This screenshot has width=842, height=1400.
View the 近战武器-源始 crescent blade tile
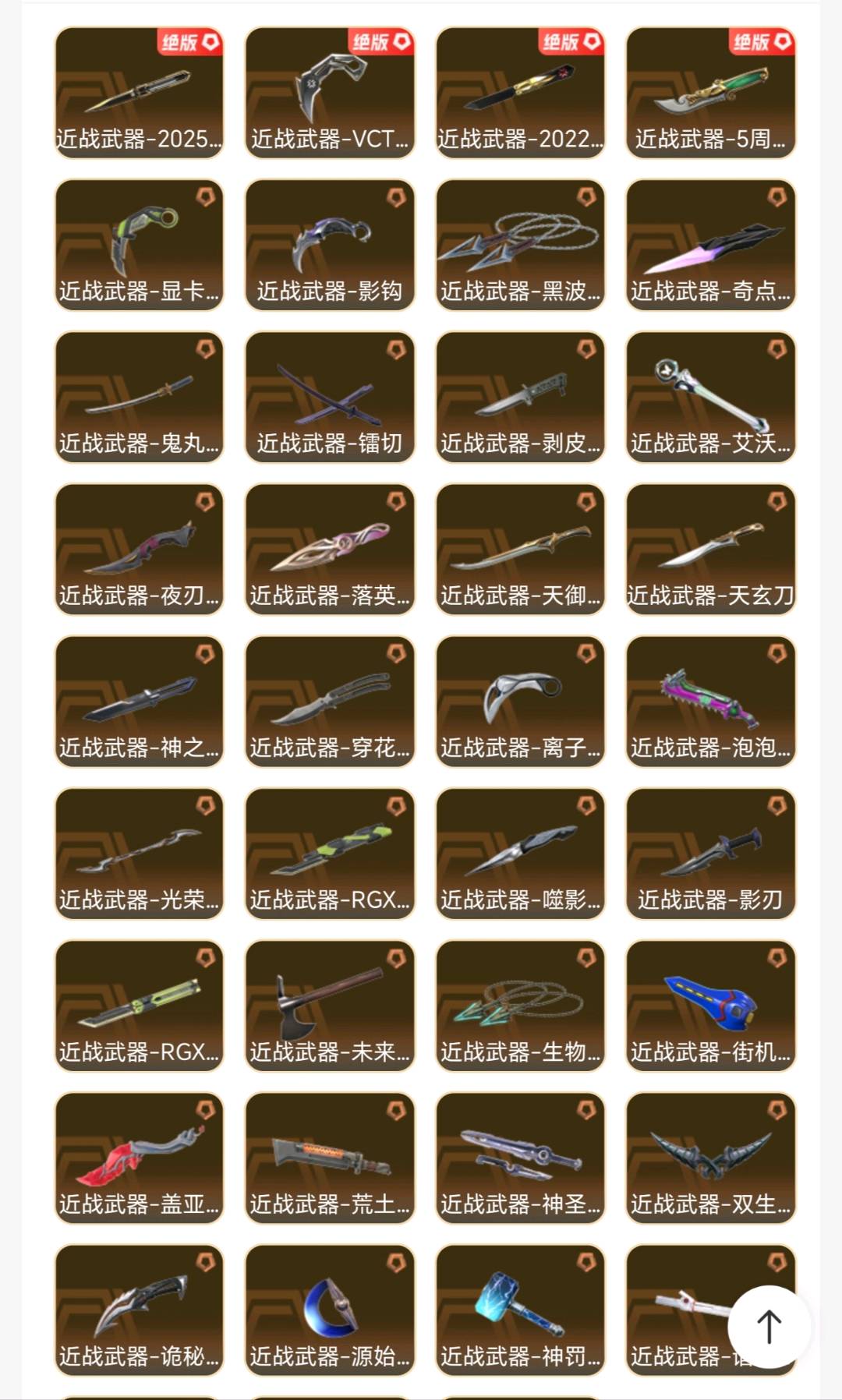tap(330, 1310)
